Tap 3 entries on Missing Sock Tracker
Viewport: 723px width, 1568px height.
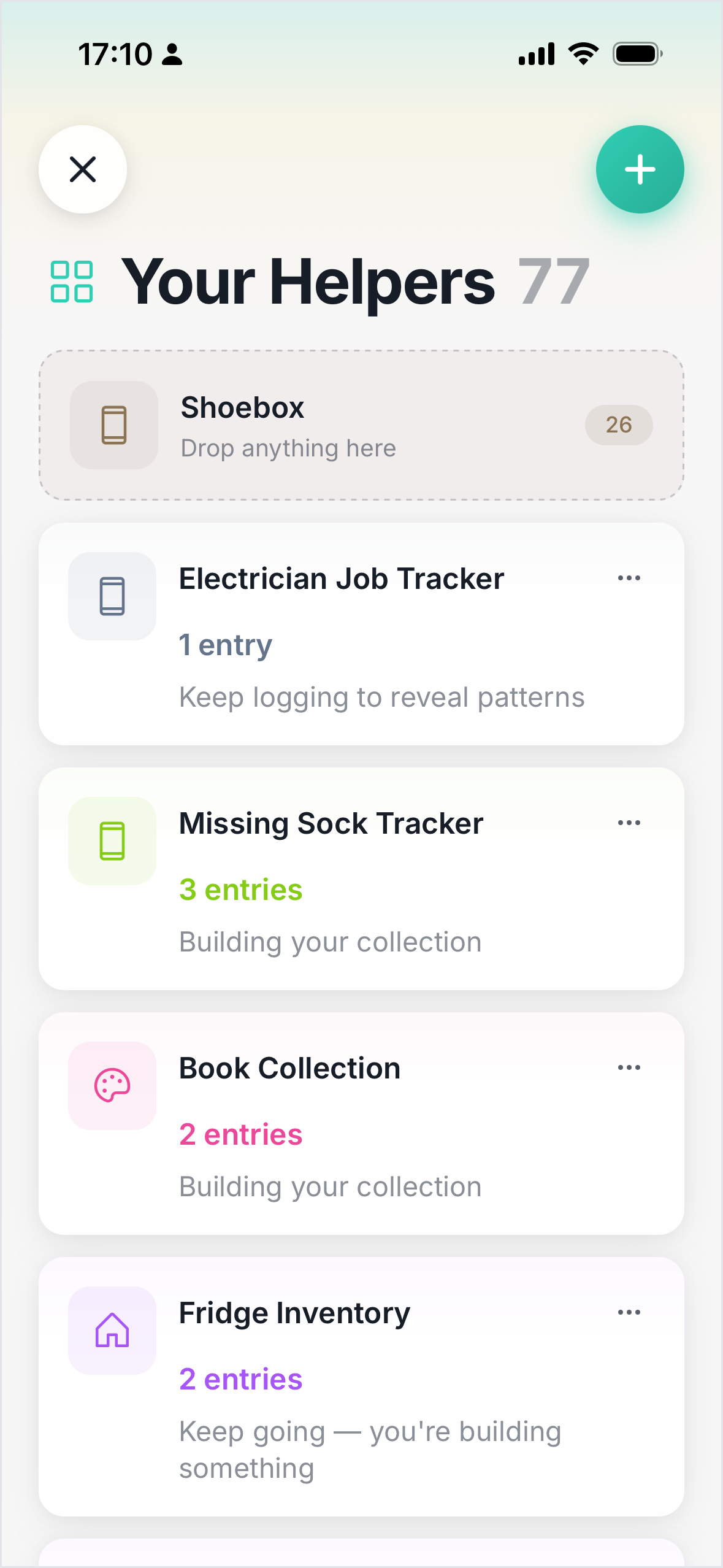(240, 889)
